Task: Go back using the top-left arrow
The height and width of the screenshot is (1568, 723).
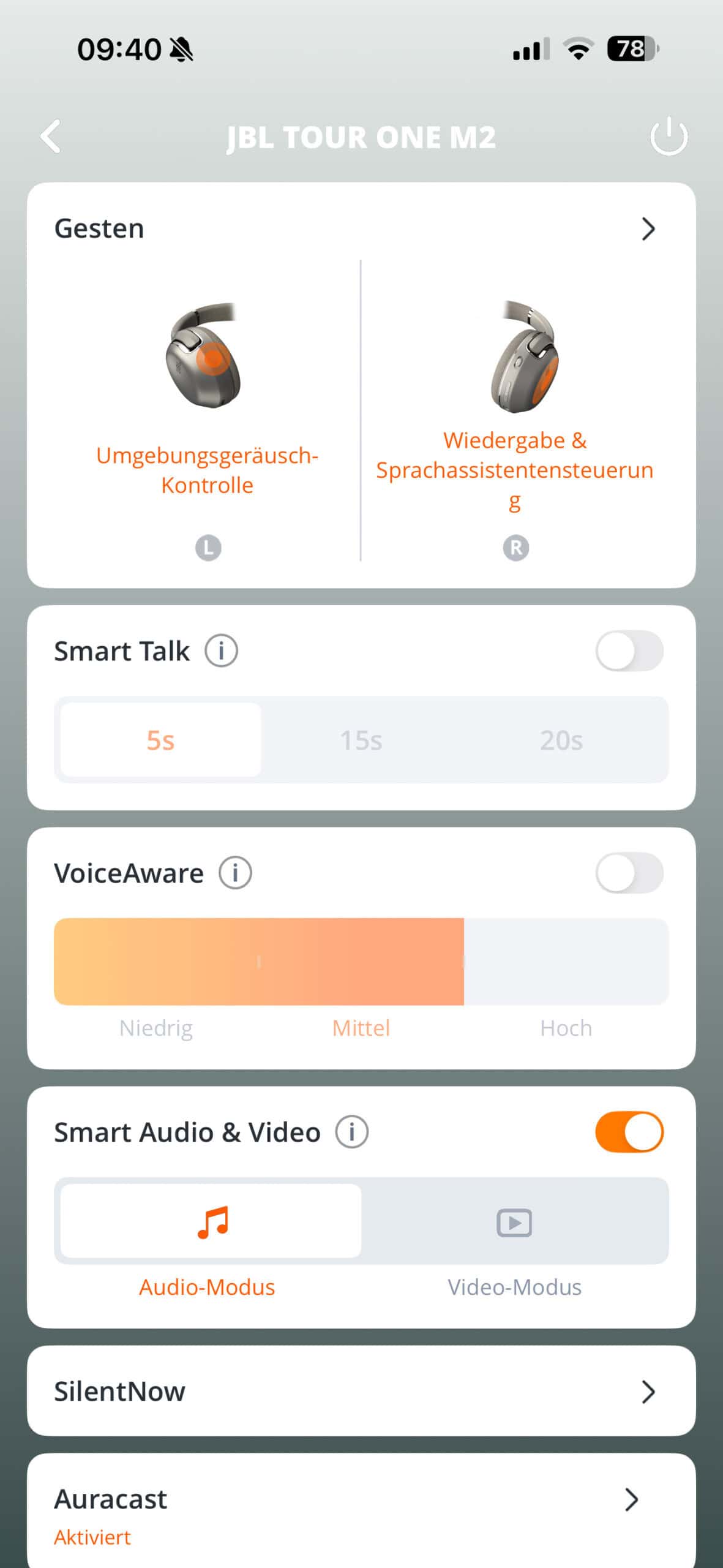Action: pos(51,136)
